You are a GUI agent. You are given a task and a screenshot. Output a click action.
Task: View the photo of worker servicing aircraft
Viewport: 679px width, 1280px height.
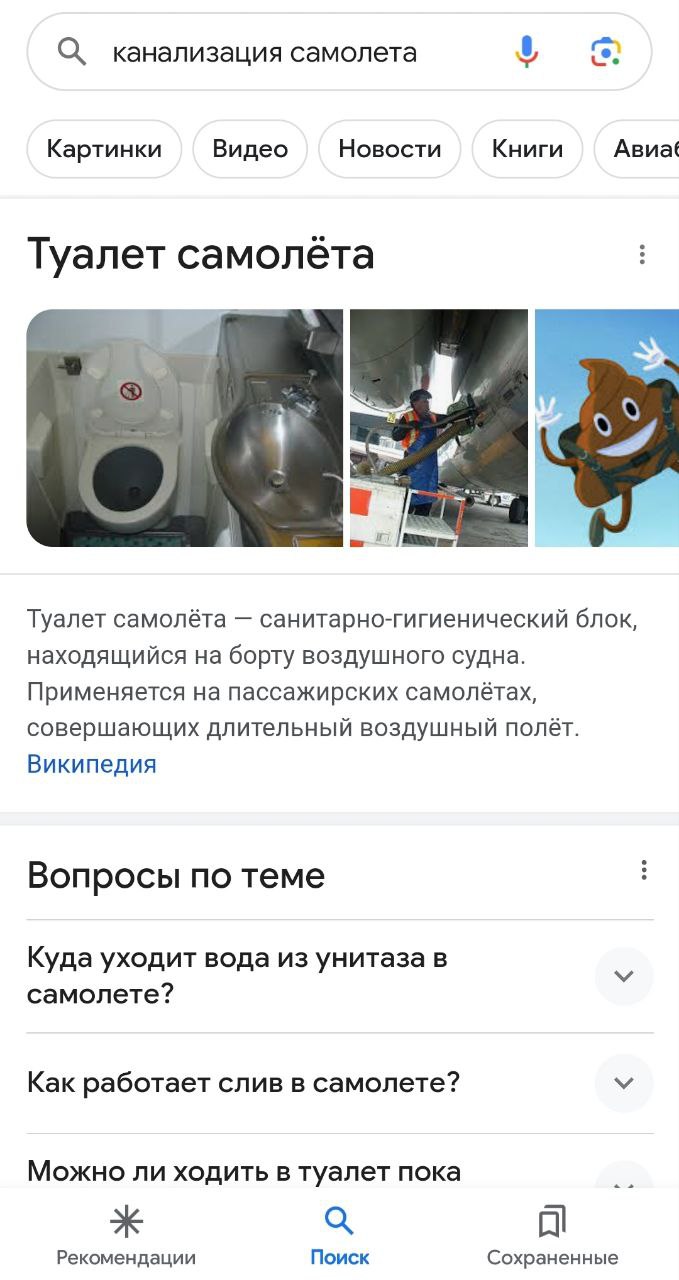(439, 428)
